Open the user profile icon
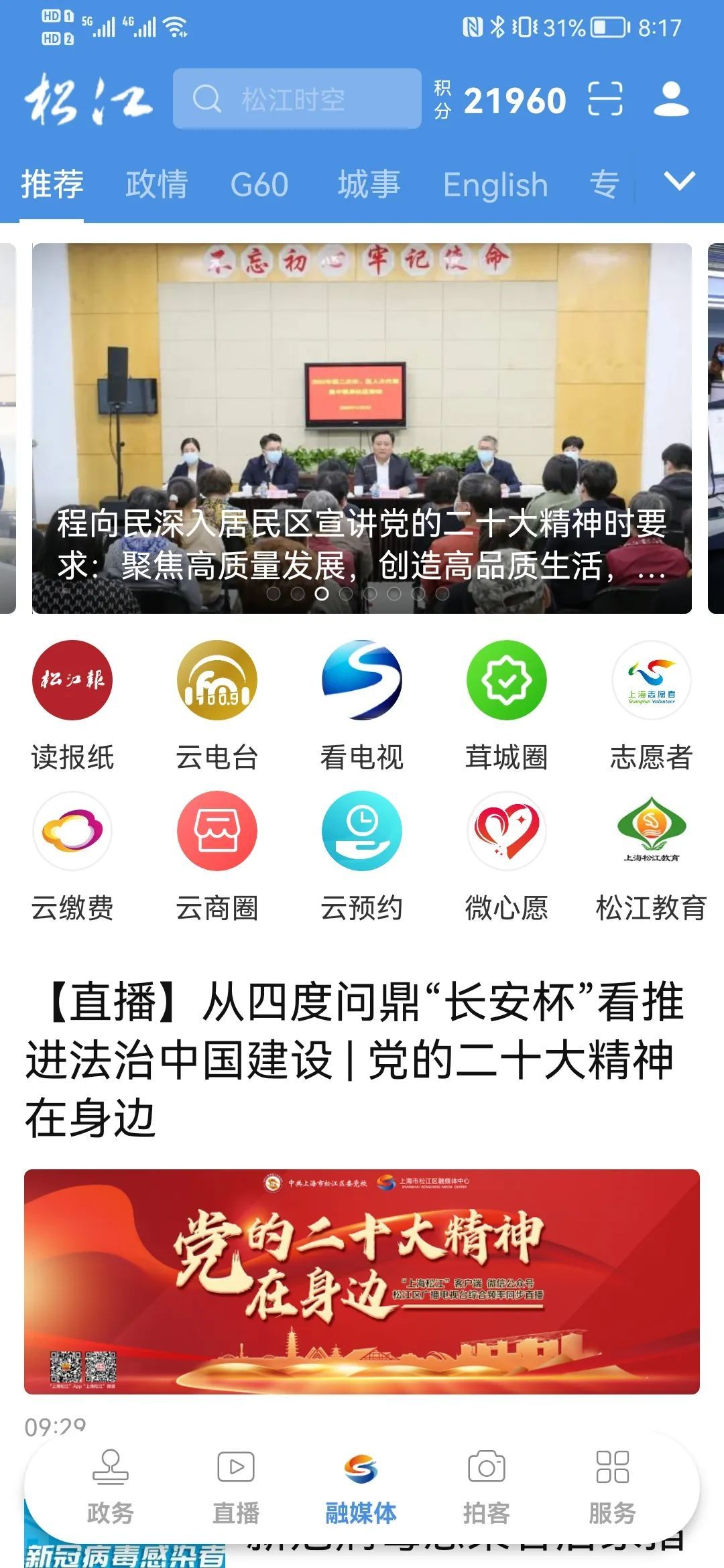This screenshot has height=1568, width=724. pos(671,99)
